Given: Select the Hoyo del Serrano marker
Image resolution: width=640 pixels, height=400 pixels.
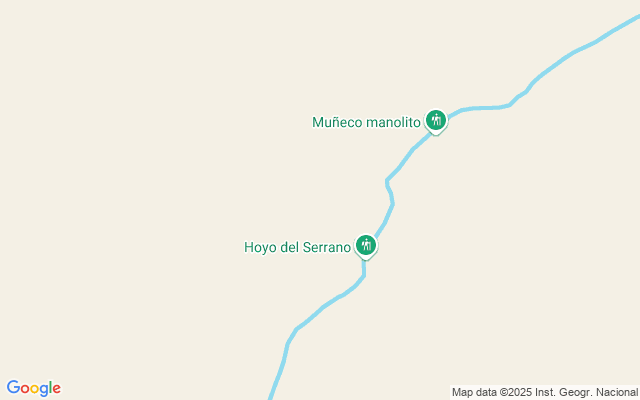Looking at the screenshot, I should click(x=366, y=245).
